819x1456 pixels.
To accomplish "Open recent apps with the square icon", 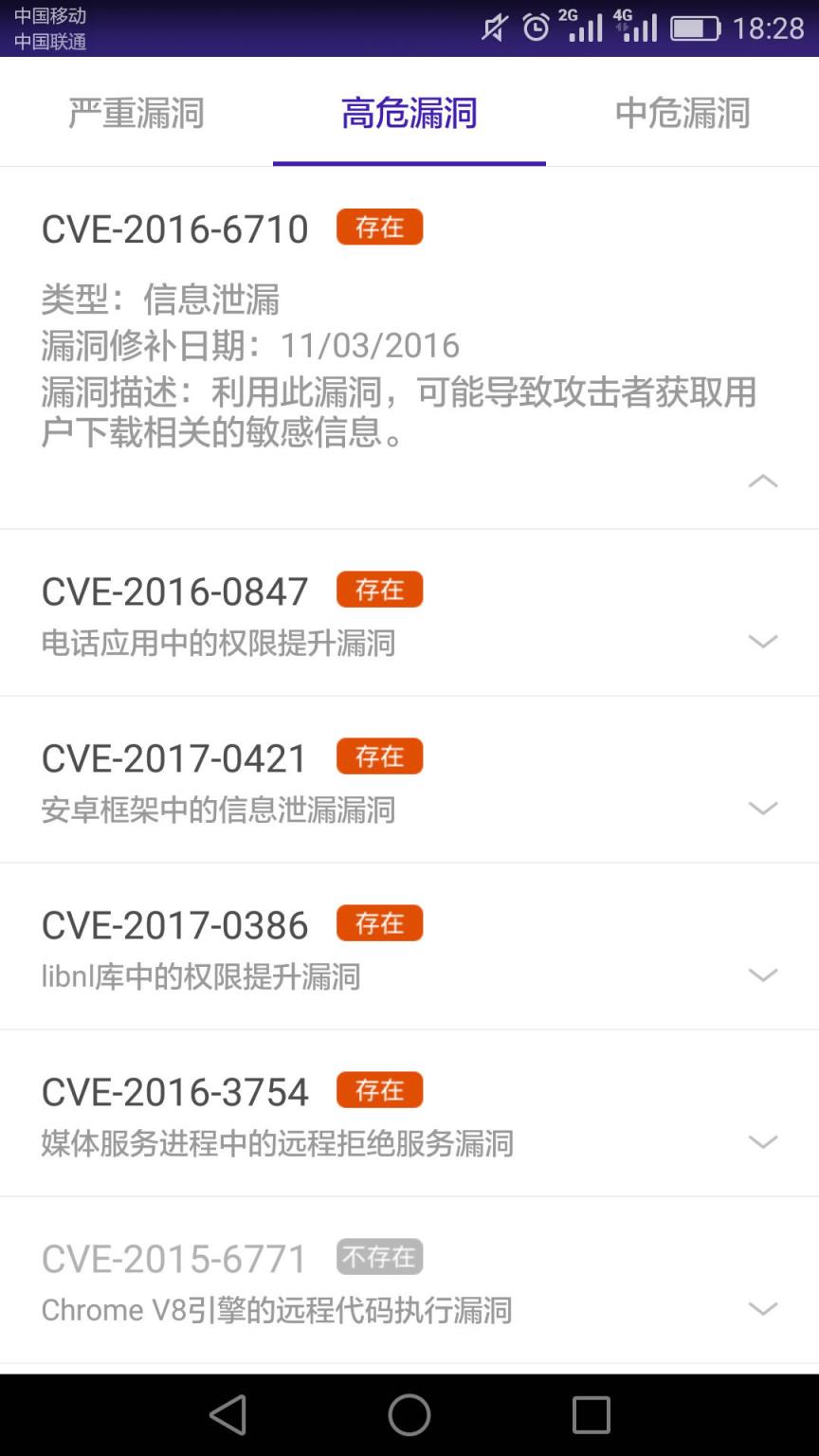I will [x=591, y=1414].
